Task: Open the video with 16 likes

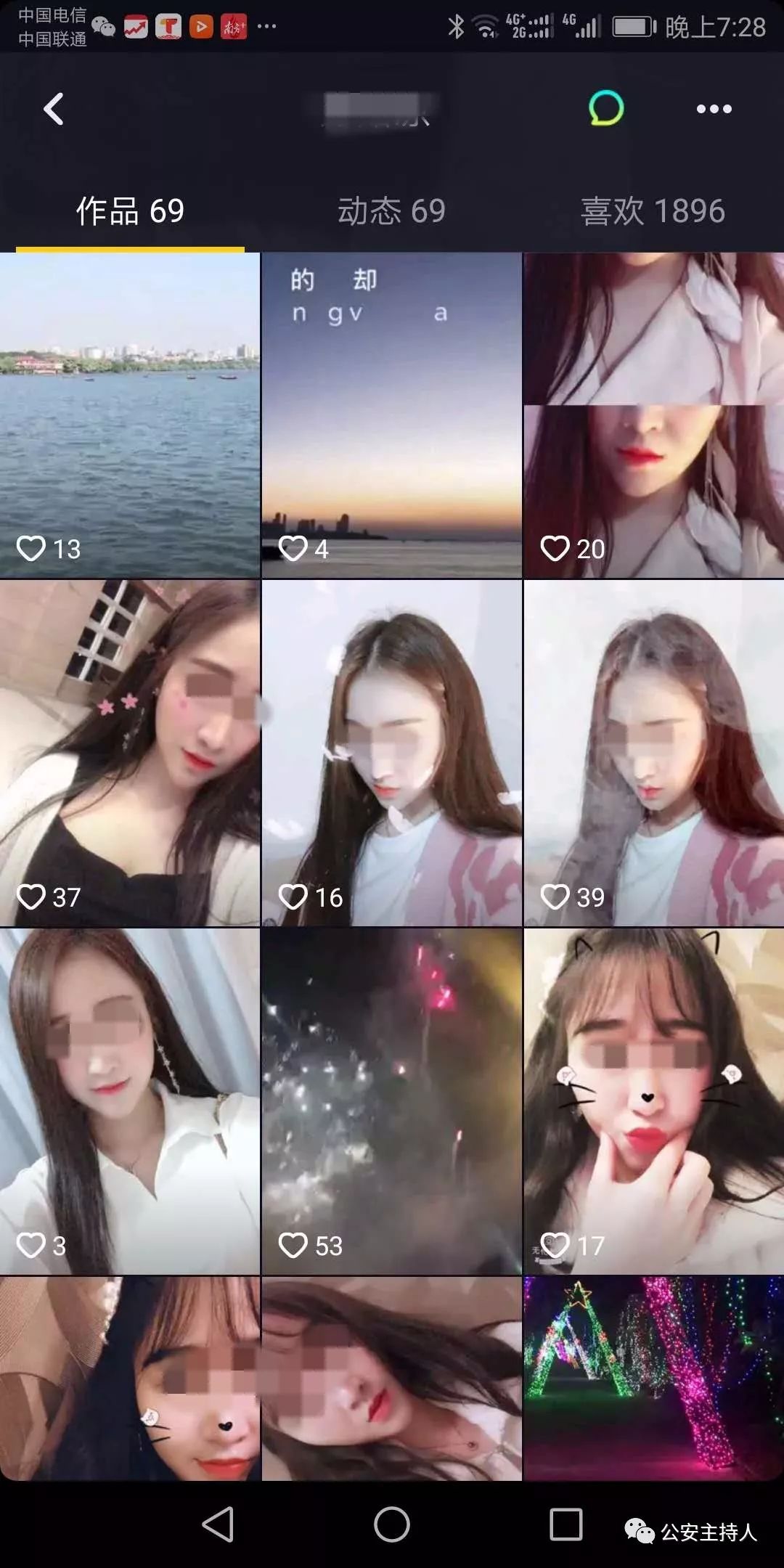Action: click(391, 752)
